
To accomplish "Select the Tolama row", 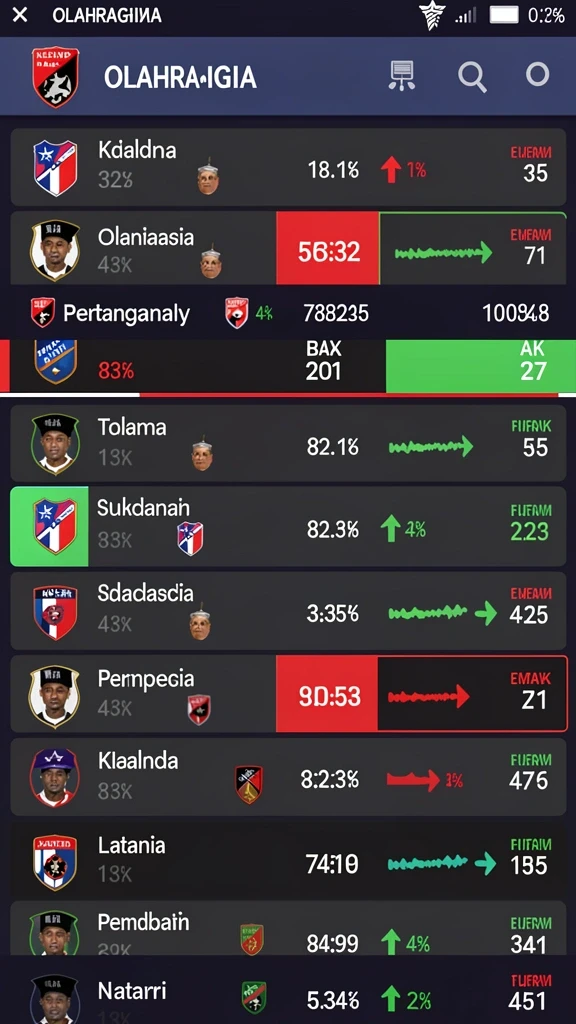I will point(288,443).
